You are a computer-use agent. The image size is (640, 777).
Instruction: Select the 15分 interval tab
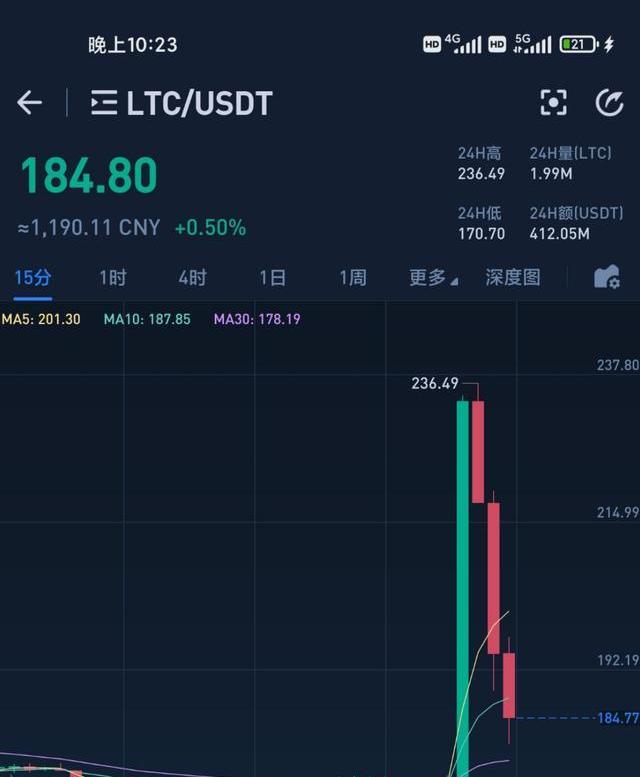pos(32,278)
